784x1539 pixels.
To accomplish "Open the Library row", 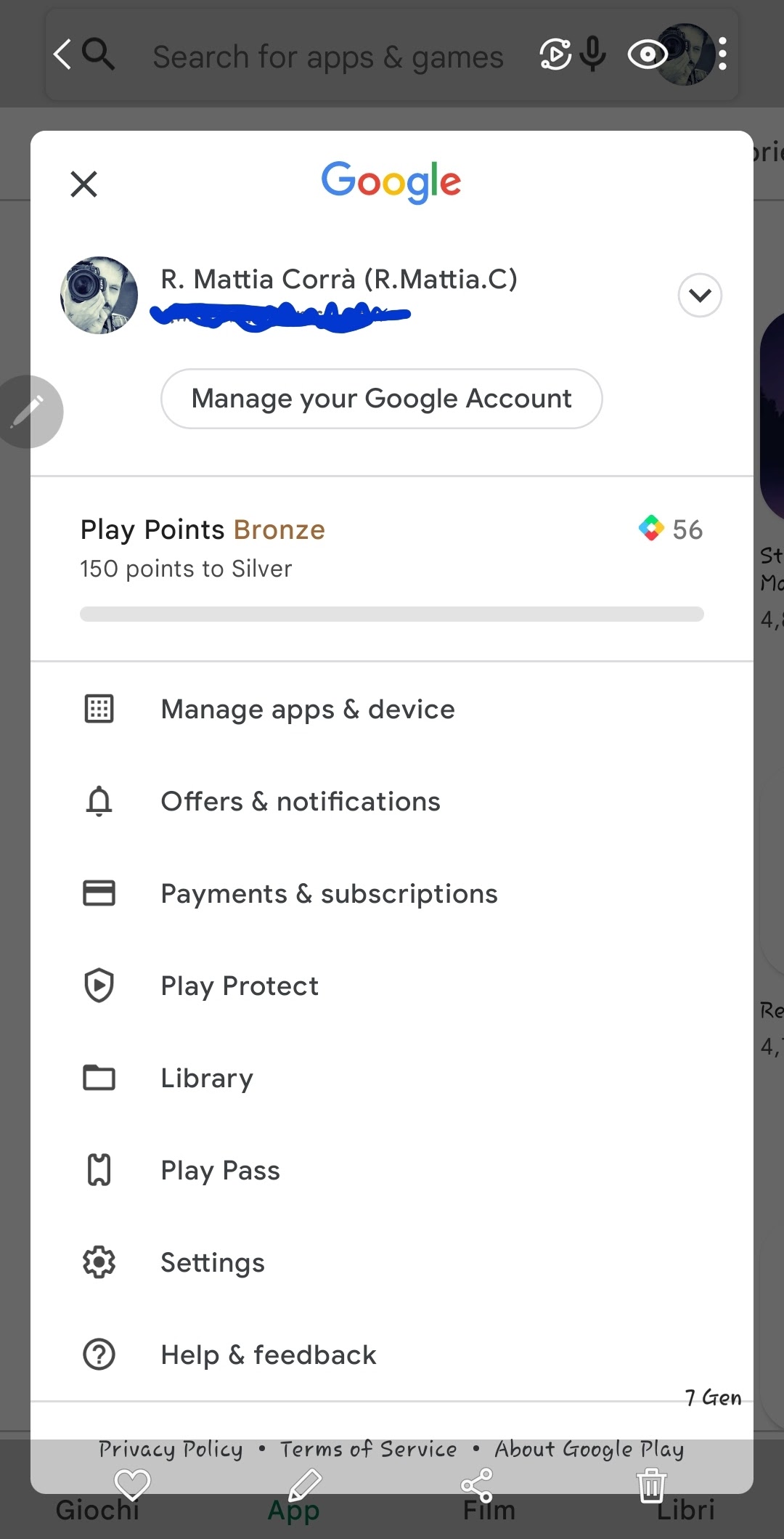I will (392, 1078).
